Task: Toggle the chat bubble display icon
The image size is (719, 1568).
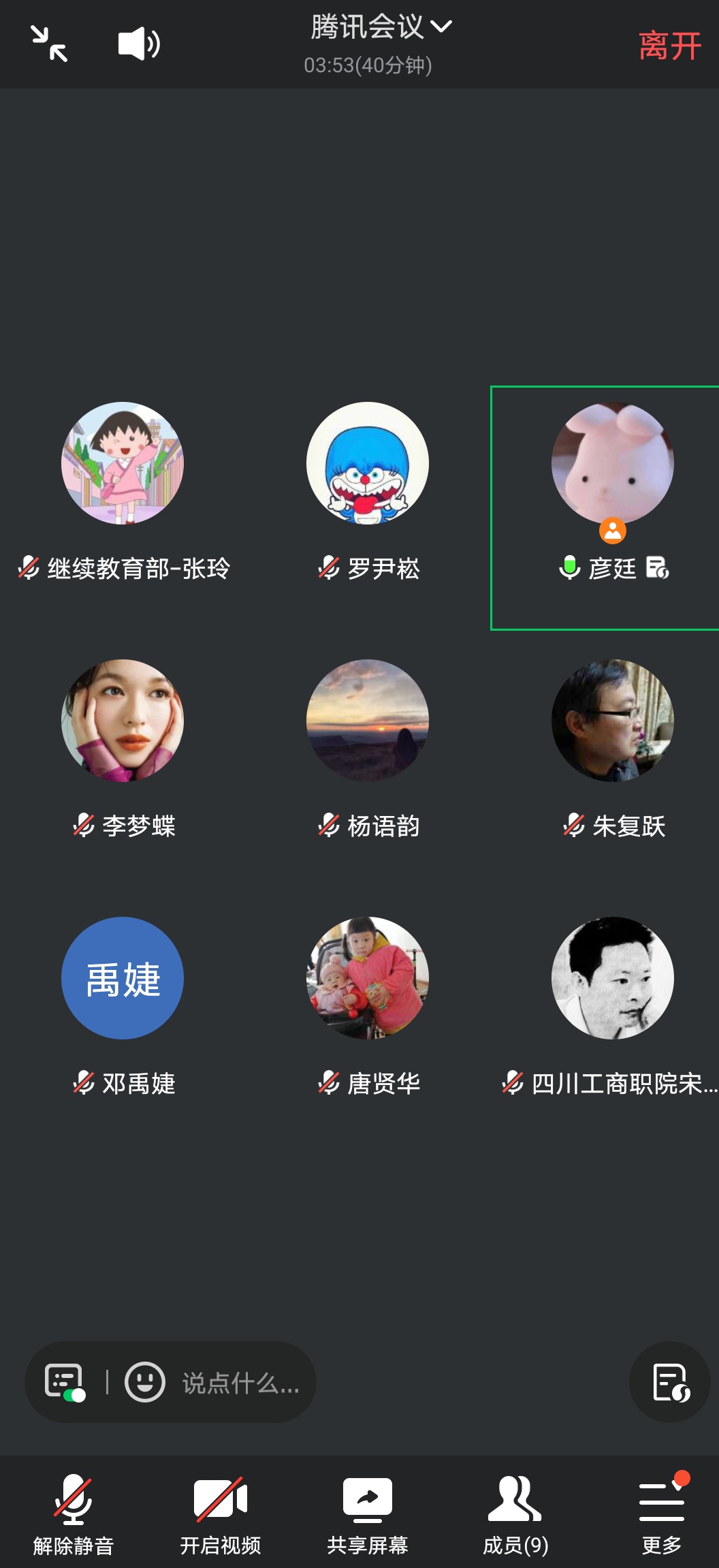Action: coord(65,1382)
